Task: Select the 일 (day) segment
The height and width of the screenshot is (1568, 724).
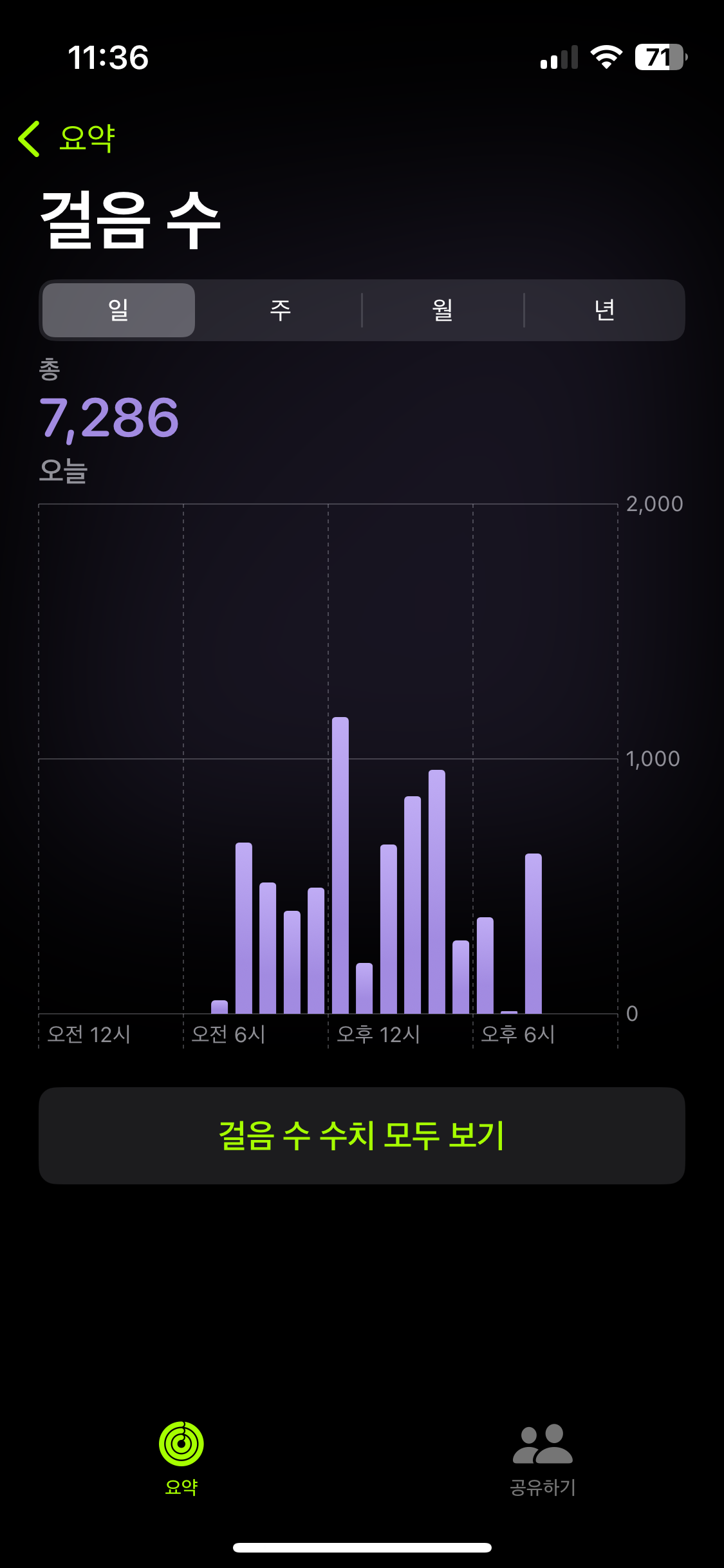Action: 119,310
